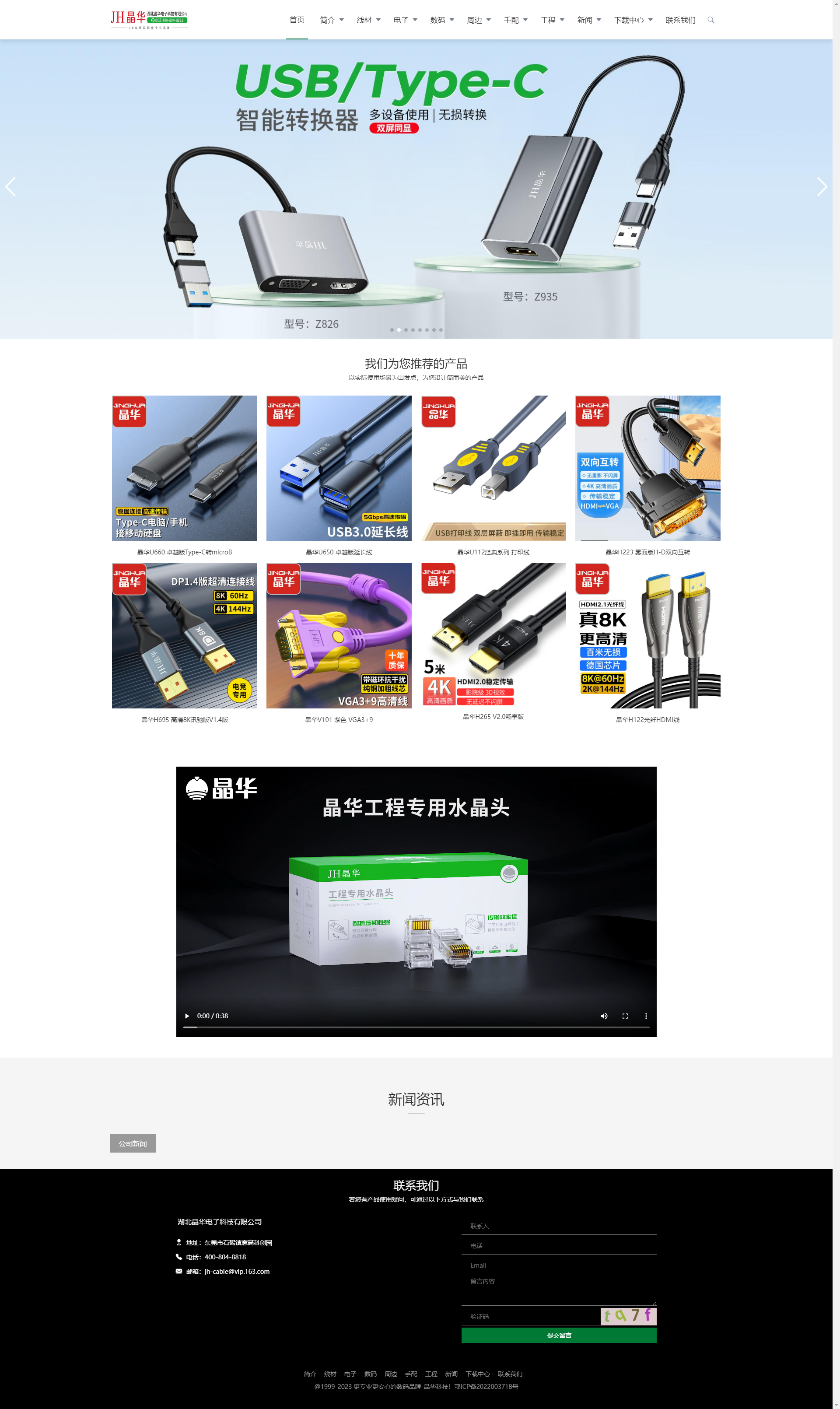Viewport: 840px width, 1409px height.
Task: Show the previous banner slide arrow
Action: (11, 187)
